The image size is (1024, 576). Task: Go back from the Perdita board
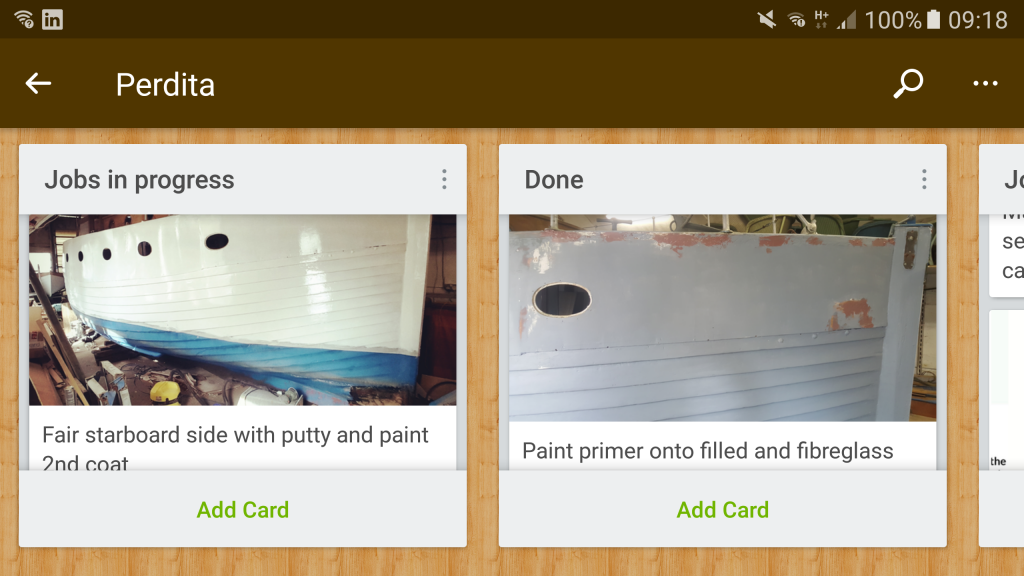(38, 84)
